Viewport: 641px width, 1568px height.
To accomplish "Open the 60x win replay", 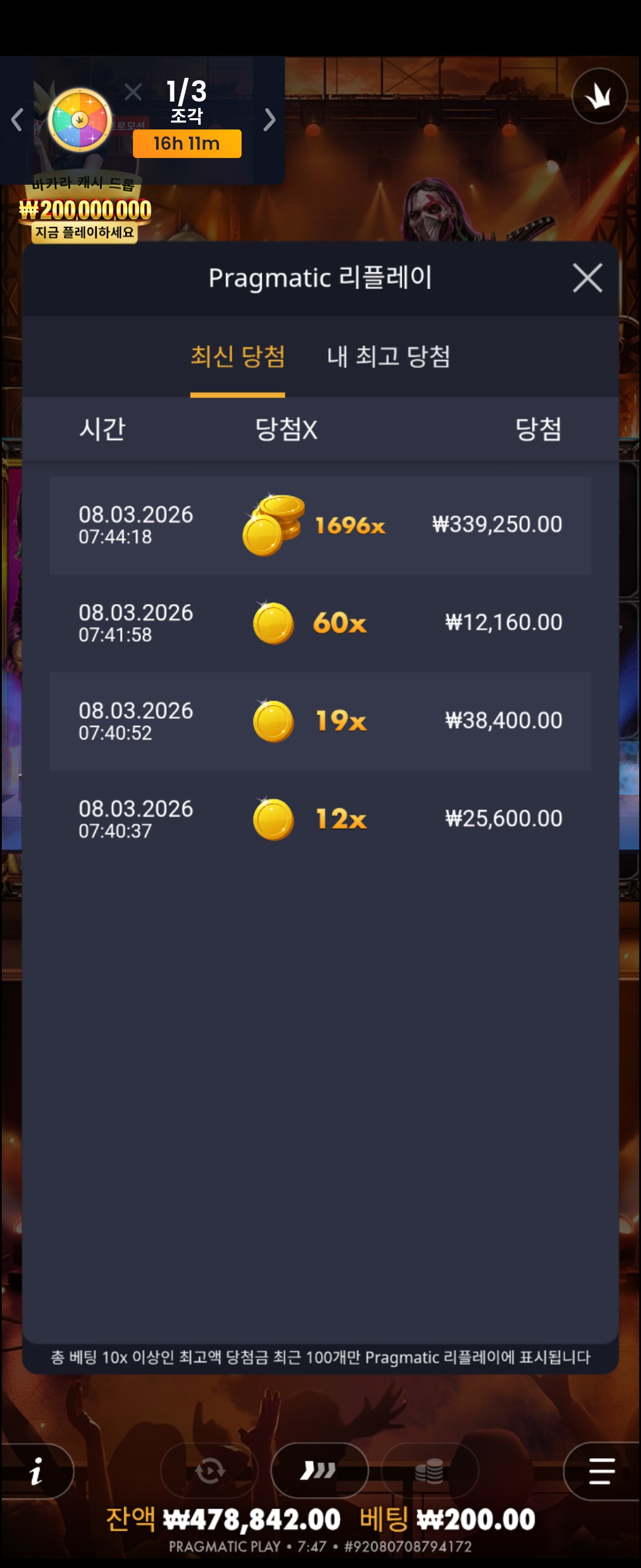I will point(320,623).
